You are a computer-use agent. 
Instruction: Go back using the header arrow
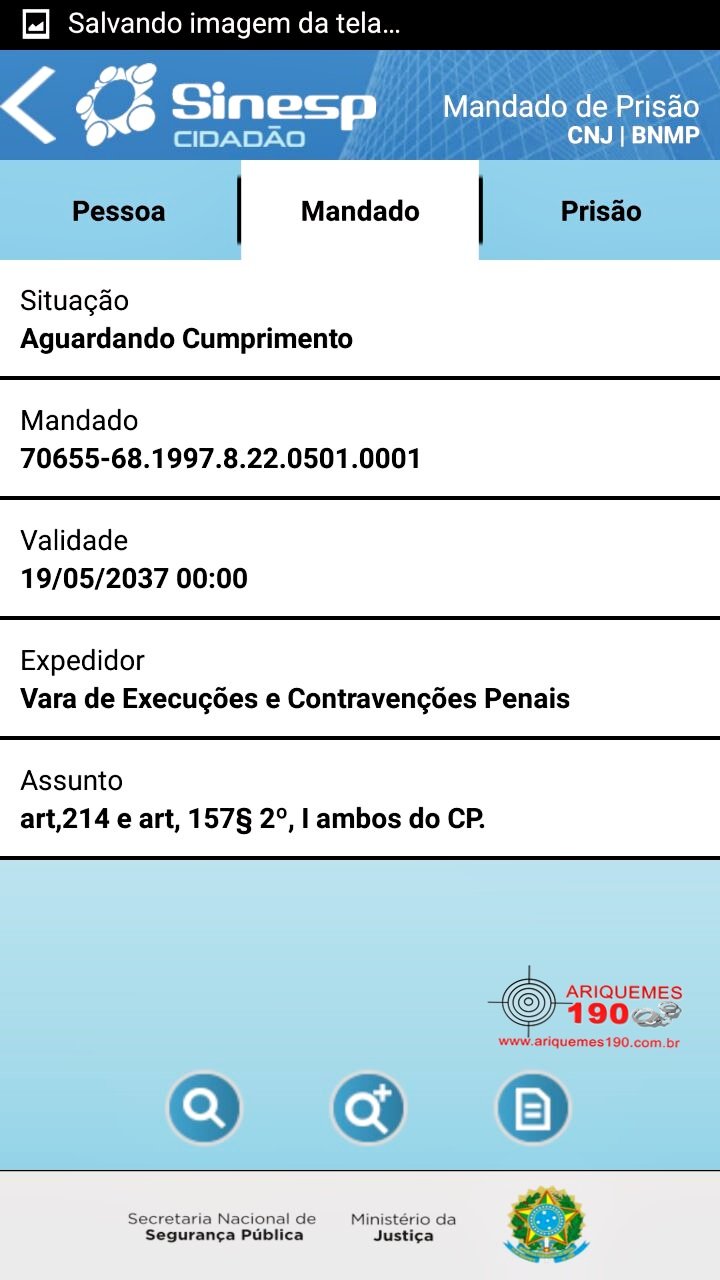(x=30, y=105)
